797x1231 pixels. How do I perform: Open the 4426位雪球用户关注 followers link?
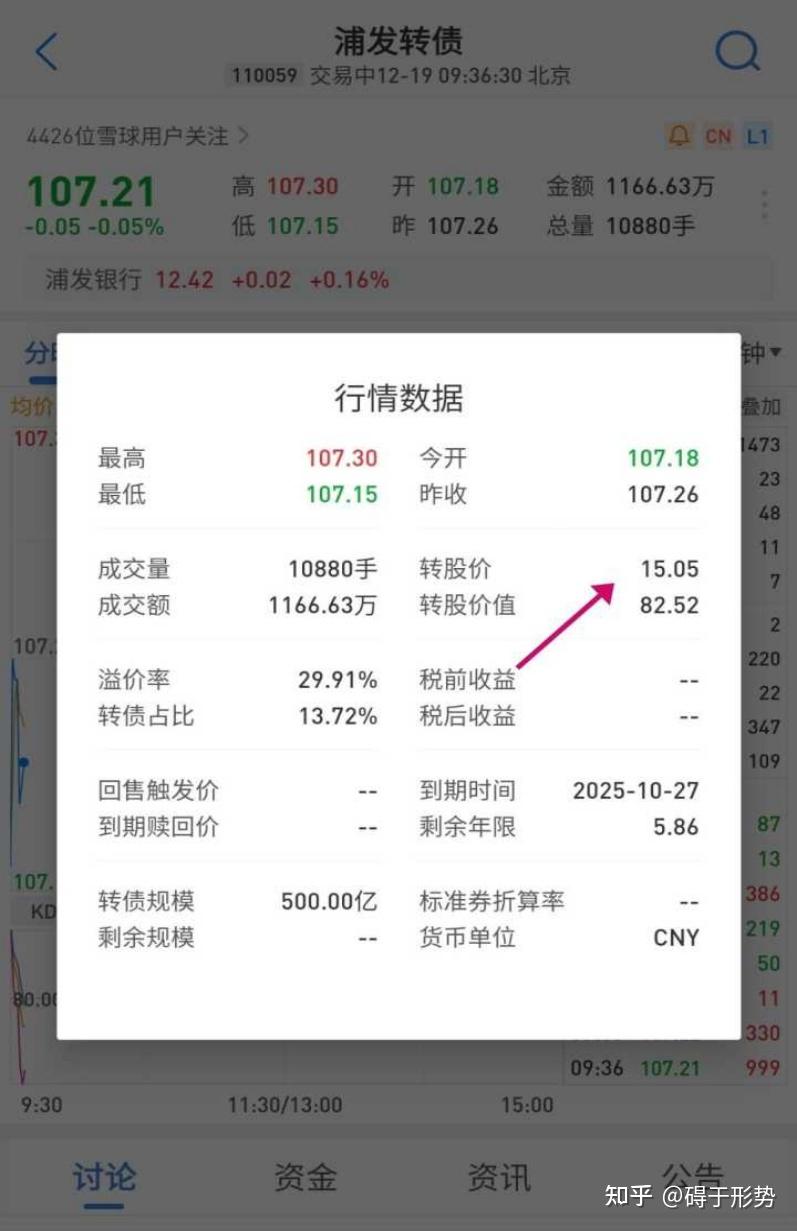pyautogui.click(x=138, y=136)
